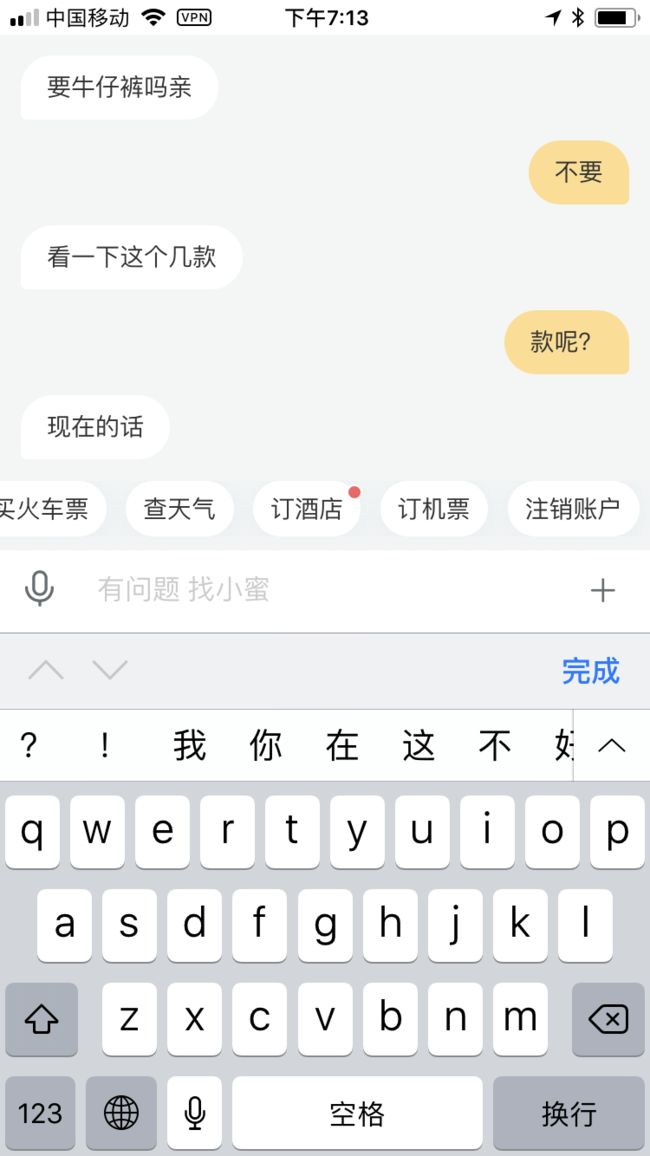650x1156 pixels.
Task: Insert the suggested character 我
Action: pyautogui.click(x=189, y=746)
